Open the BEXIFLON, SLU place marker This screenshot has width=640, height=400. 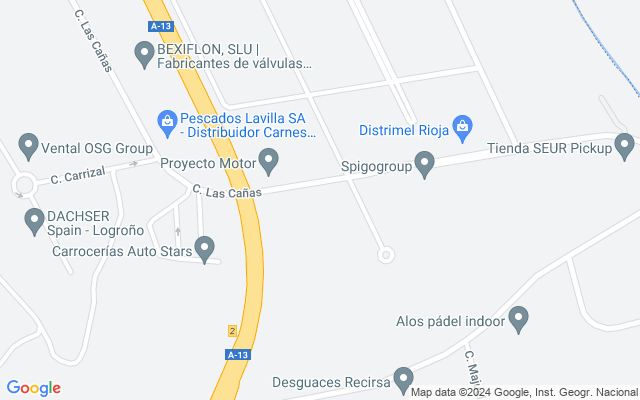[145, 55]
